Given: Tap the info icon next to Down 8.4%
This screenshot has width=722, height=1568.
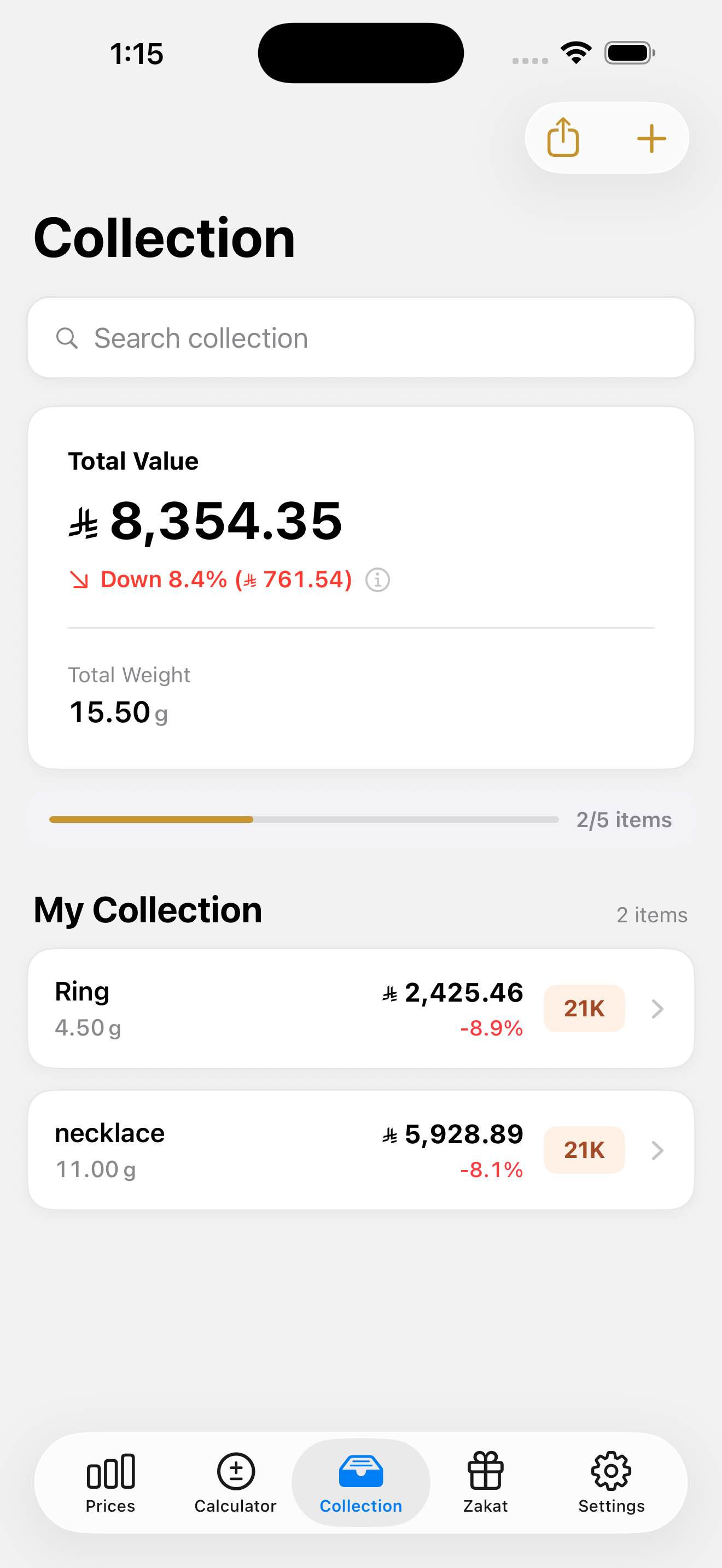Looking at the screenshot, I should (377, 580).
